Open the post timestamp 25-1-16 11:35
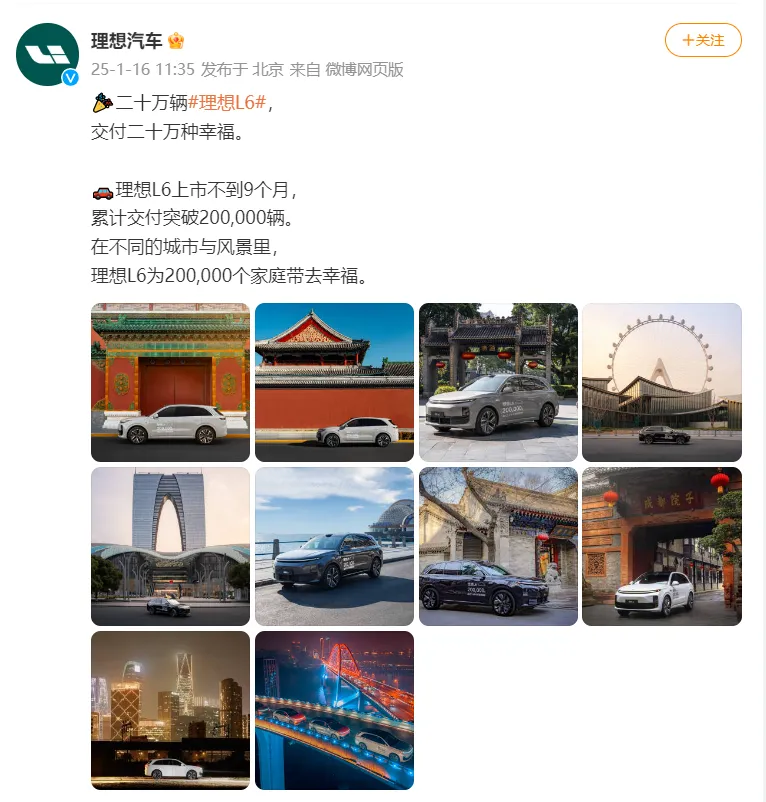The width and height of the screenshot is (766, 802). (142, 69)
